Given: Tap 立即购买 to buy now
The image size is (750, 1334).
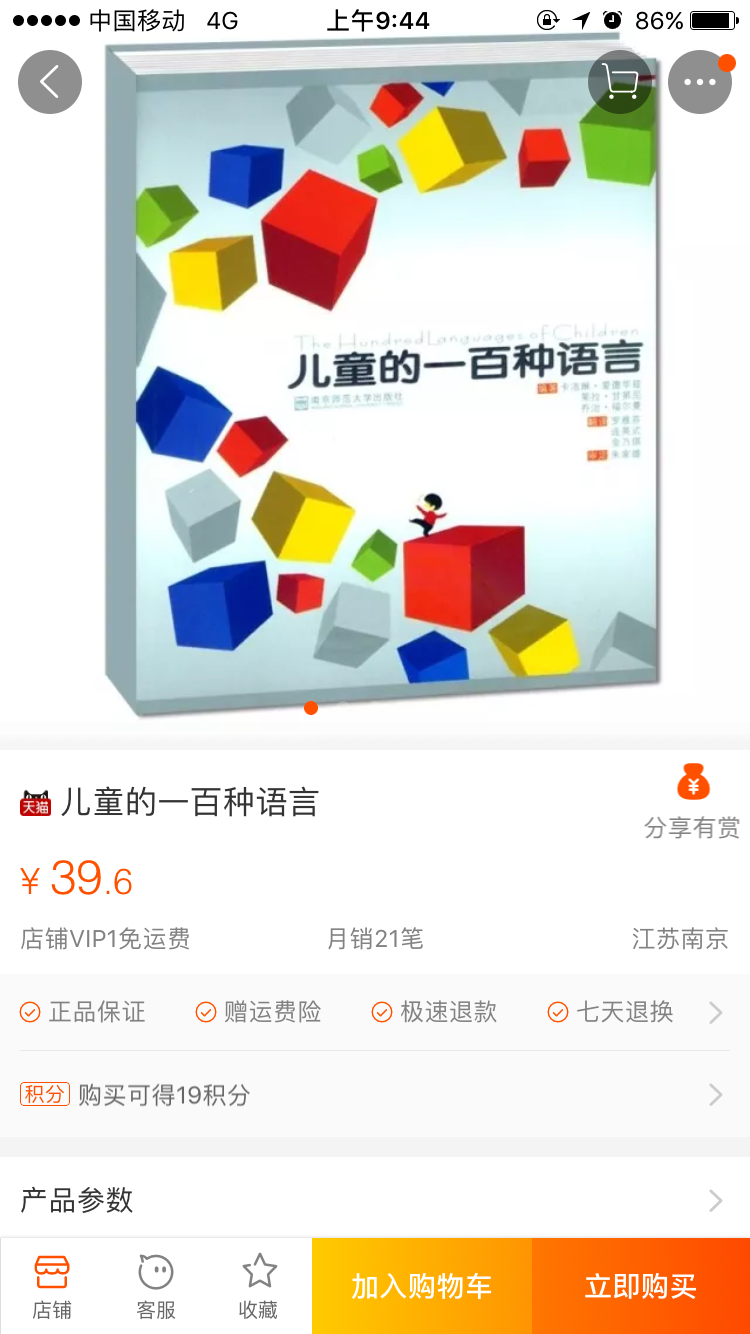Looking at the screenshot, I should pyautogui.click(x=640, y=1285).
